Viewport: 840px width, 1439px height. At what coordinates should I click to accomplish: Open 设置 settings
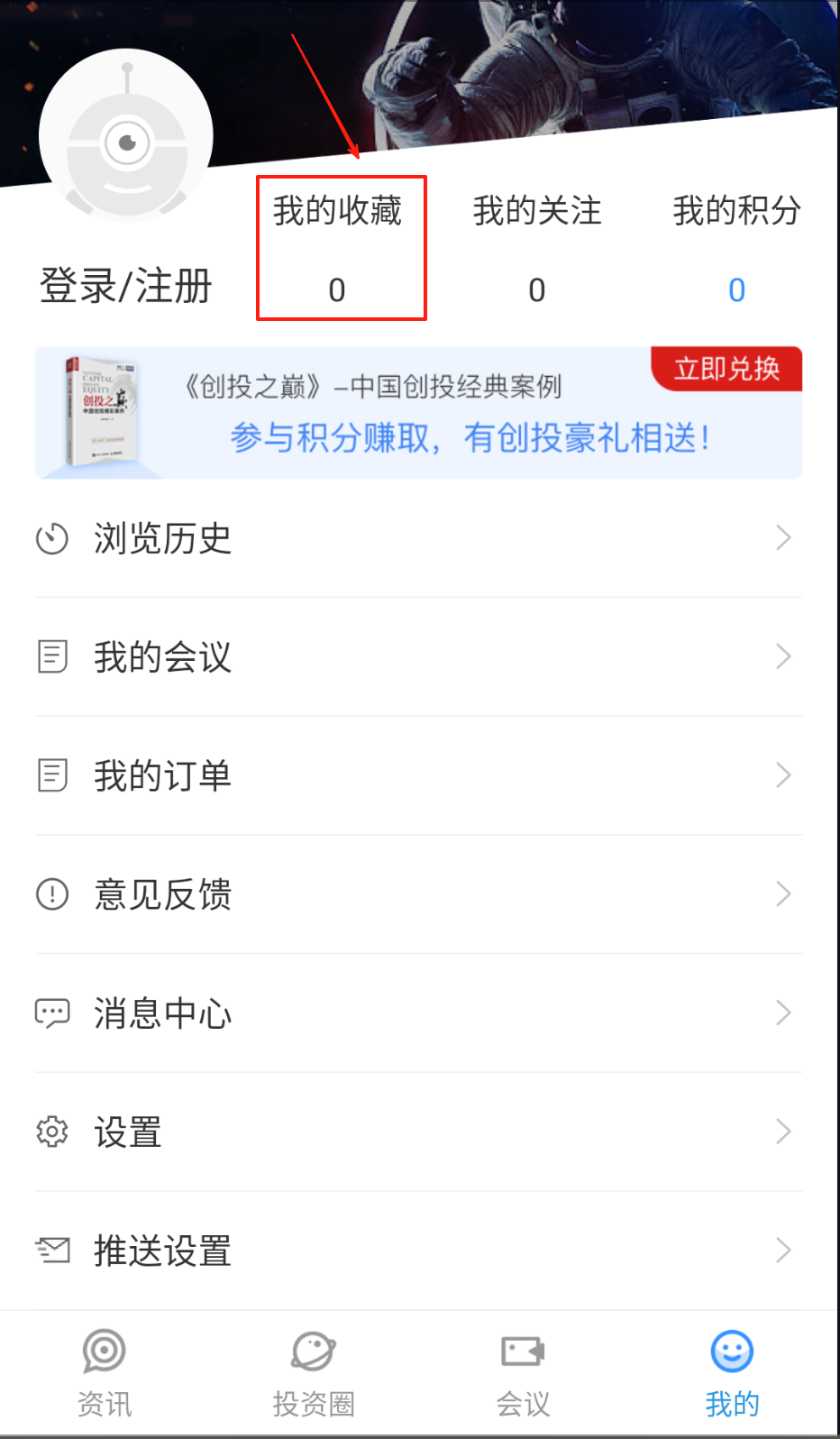click(418, 1132)
